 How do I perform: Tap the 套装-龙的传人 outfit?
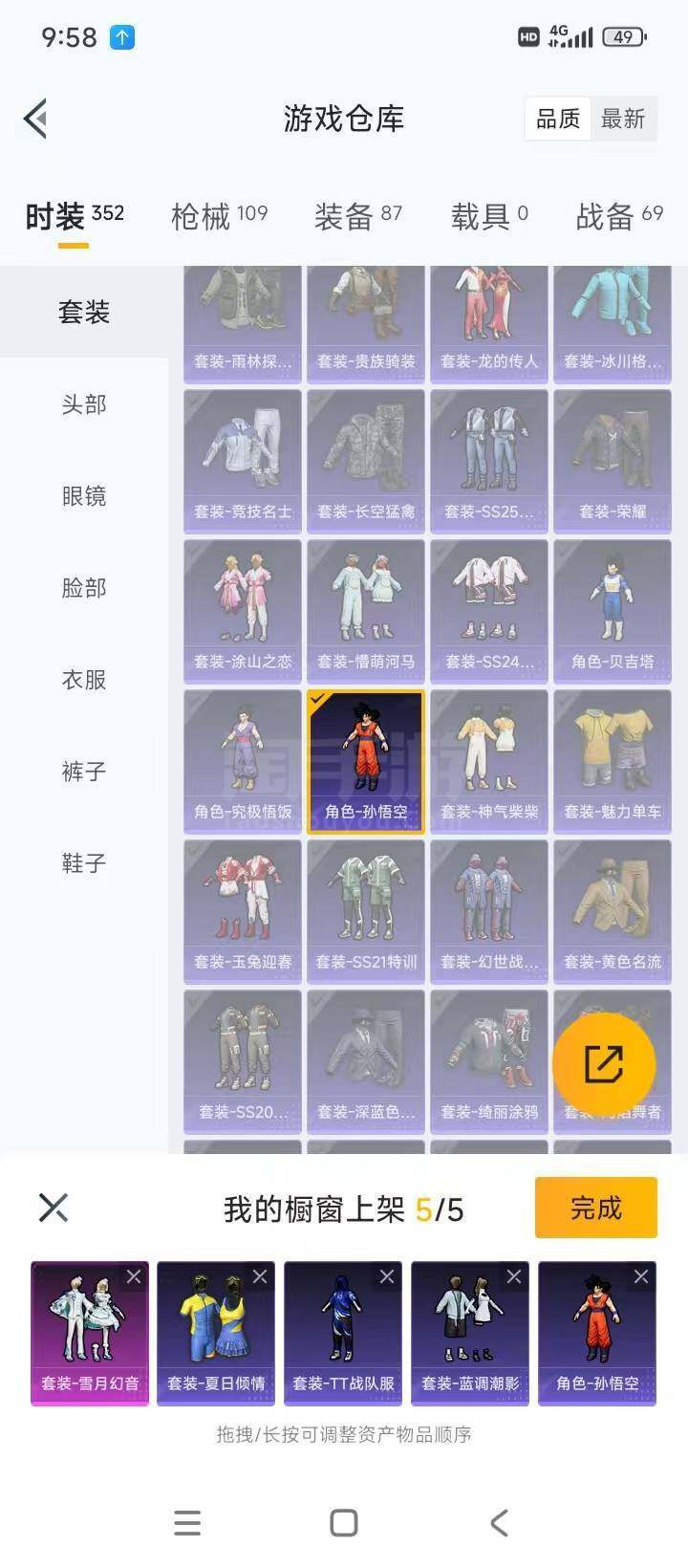489,323
